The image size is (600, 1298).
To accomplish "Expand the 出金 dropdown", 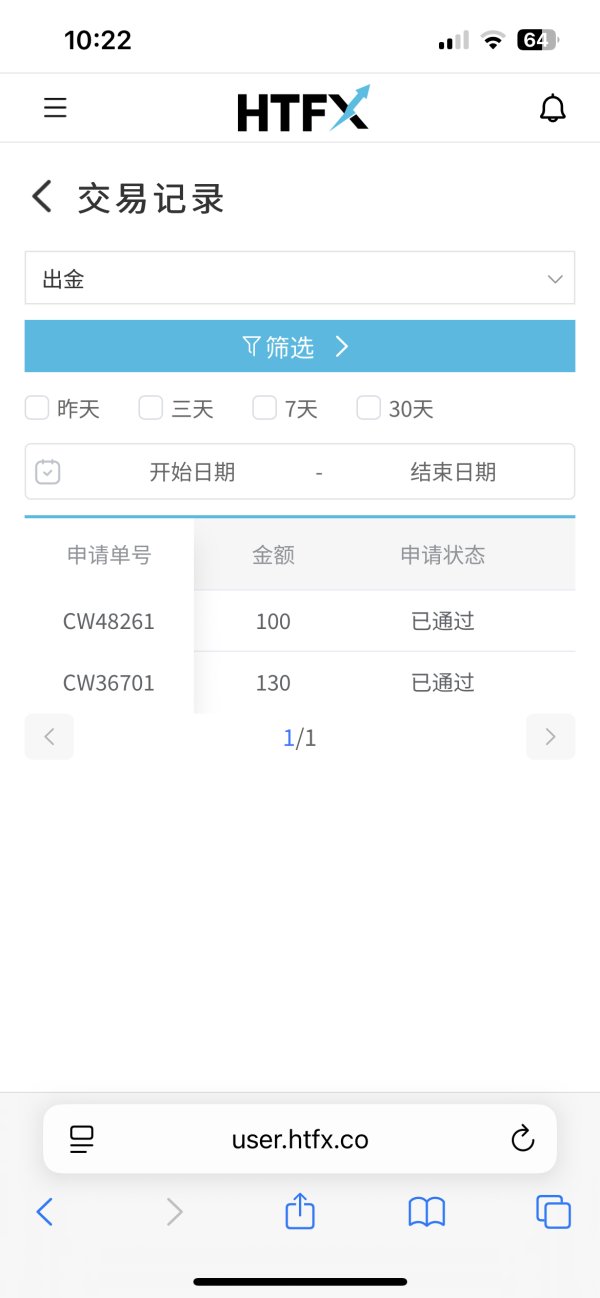I will (x=300, y=278).
